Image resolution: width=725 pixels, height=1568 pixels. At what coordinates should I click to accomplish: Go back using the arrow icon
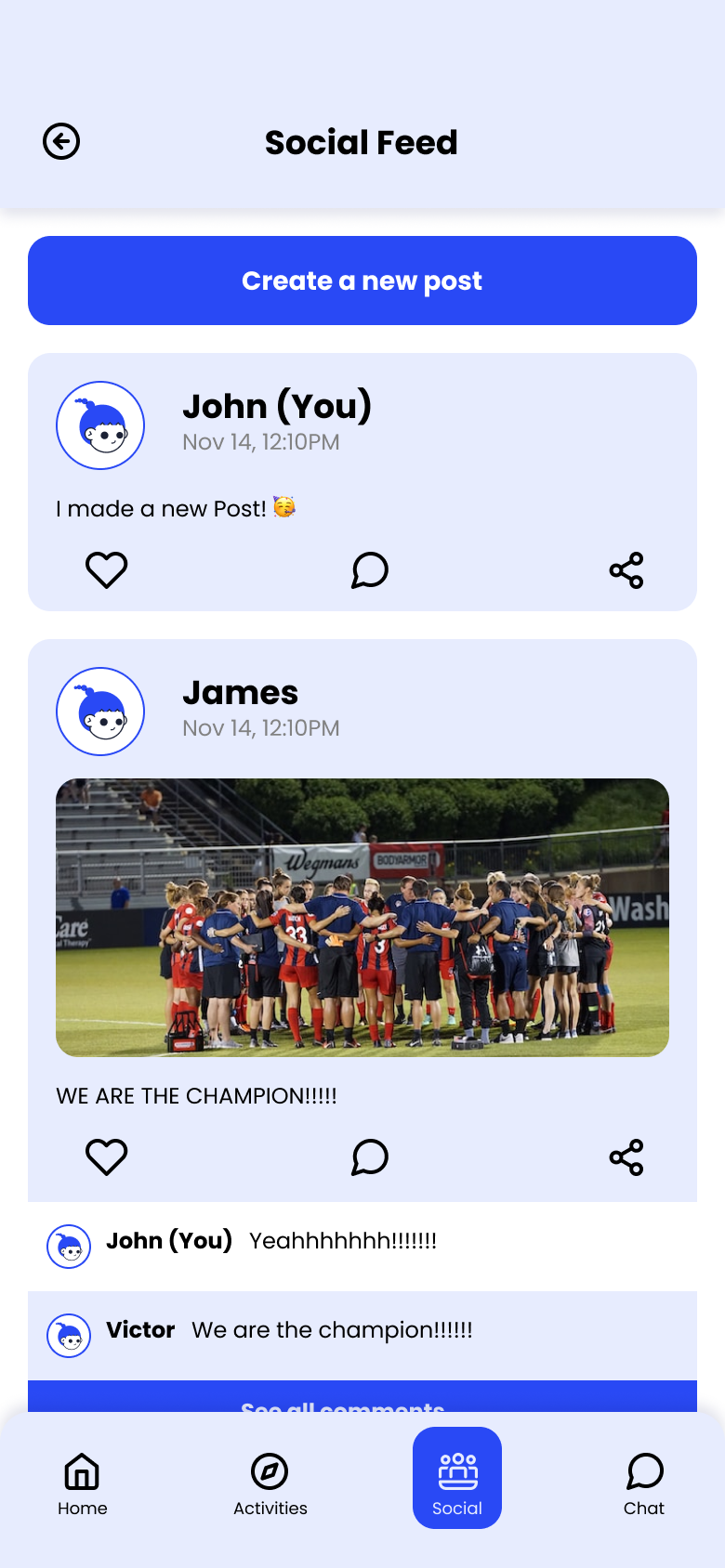61,142
